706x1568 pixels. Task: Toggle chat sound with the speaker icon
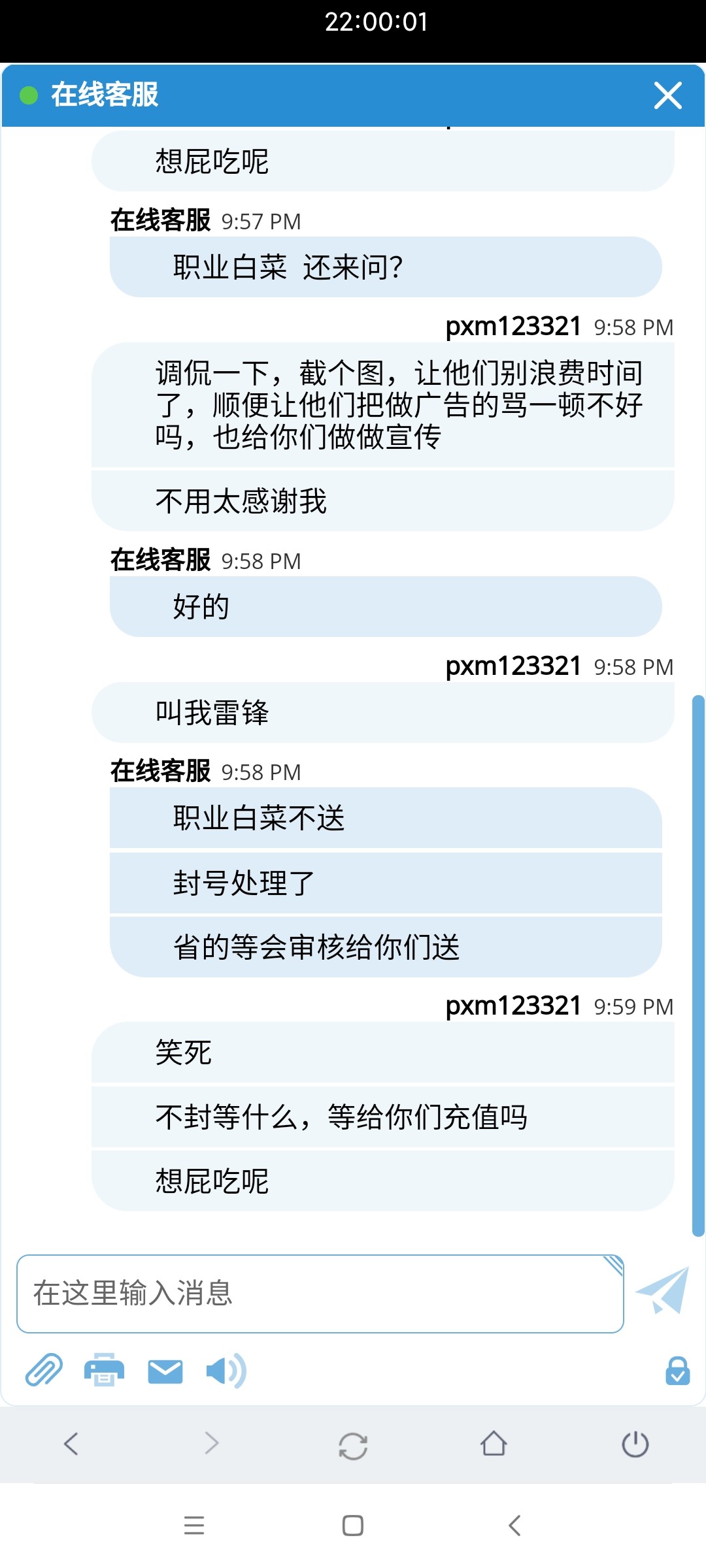pos(226,1371)
